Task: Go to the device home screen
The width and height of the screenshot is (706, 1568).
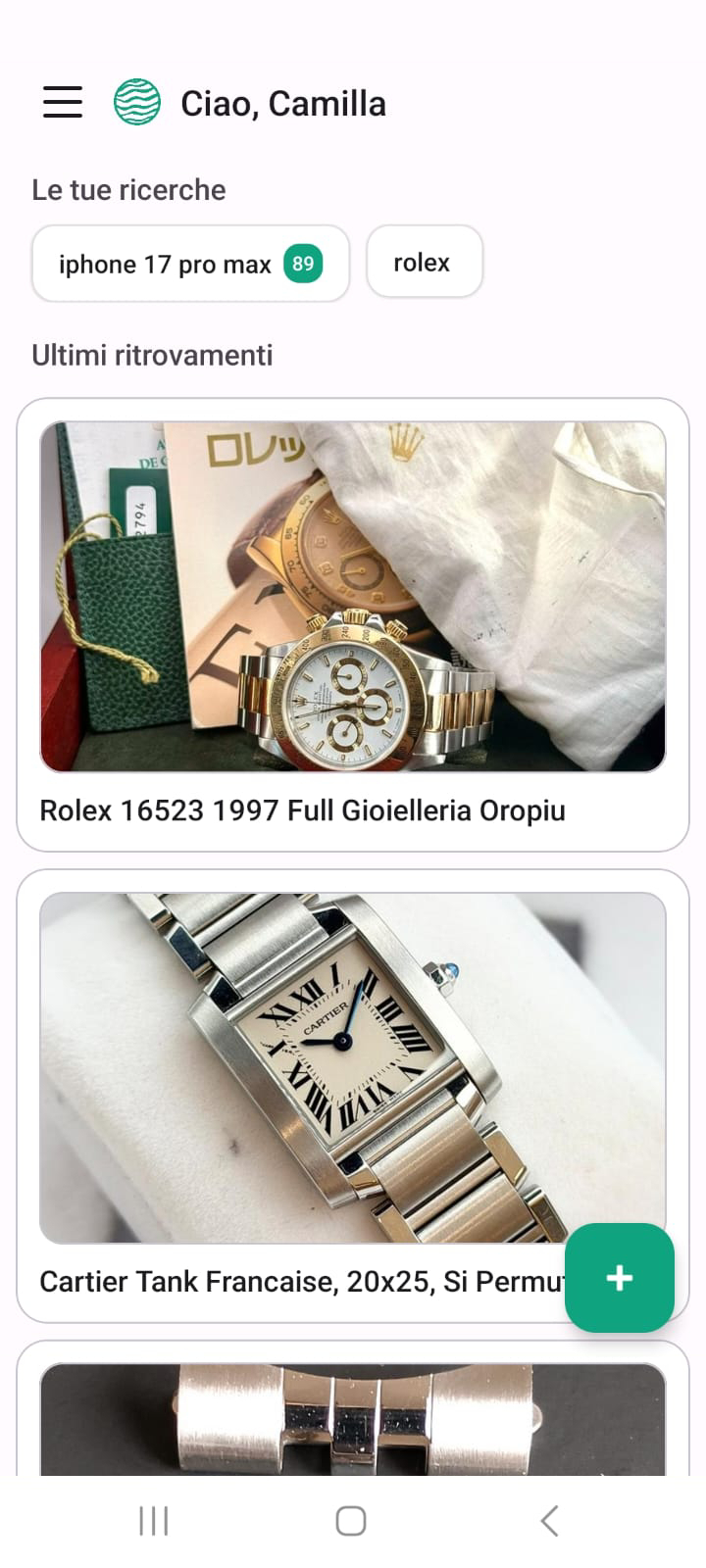Action: point(351,1521)
